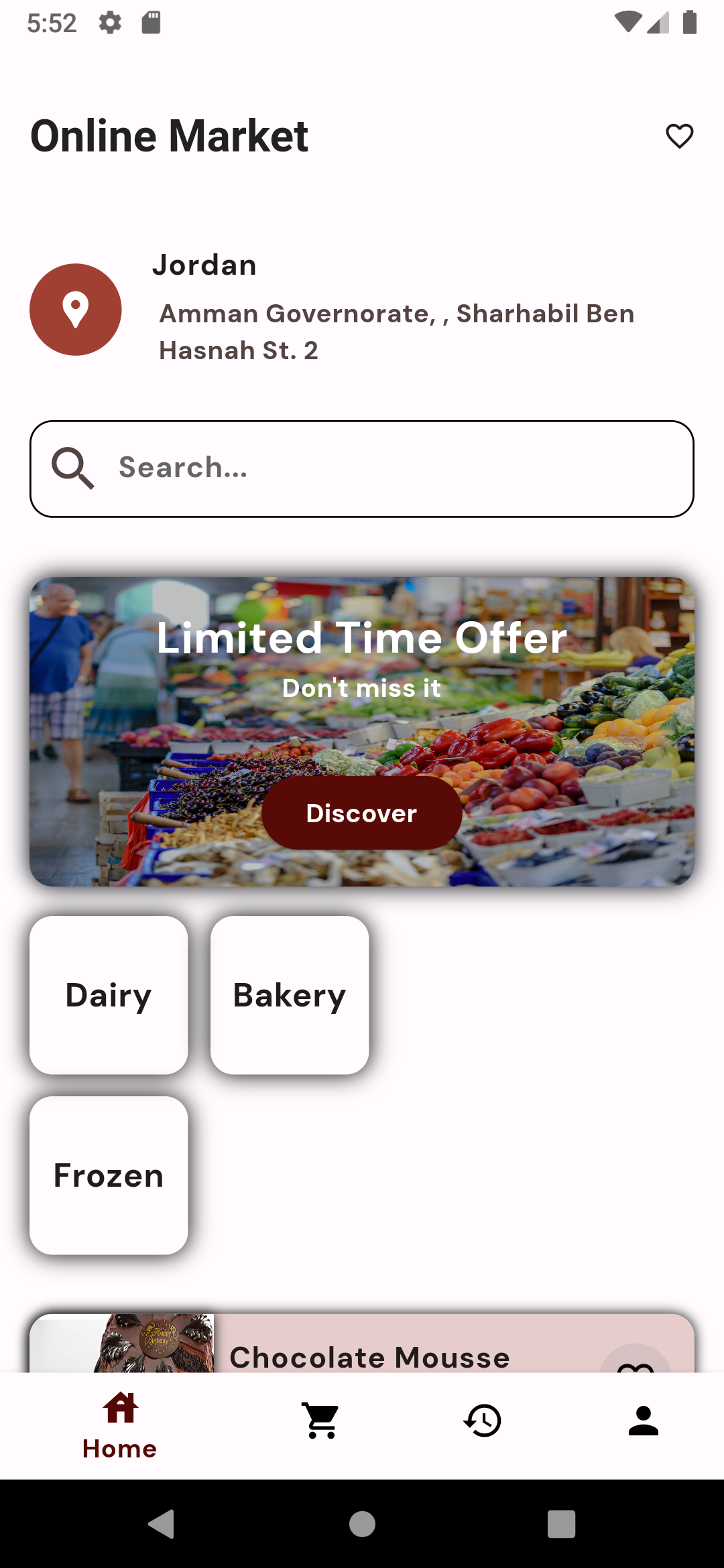Open the Frozen category
Screen dimensions: 724x1568
point(109,1175)
